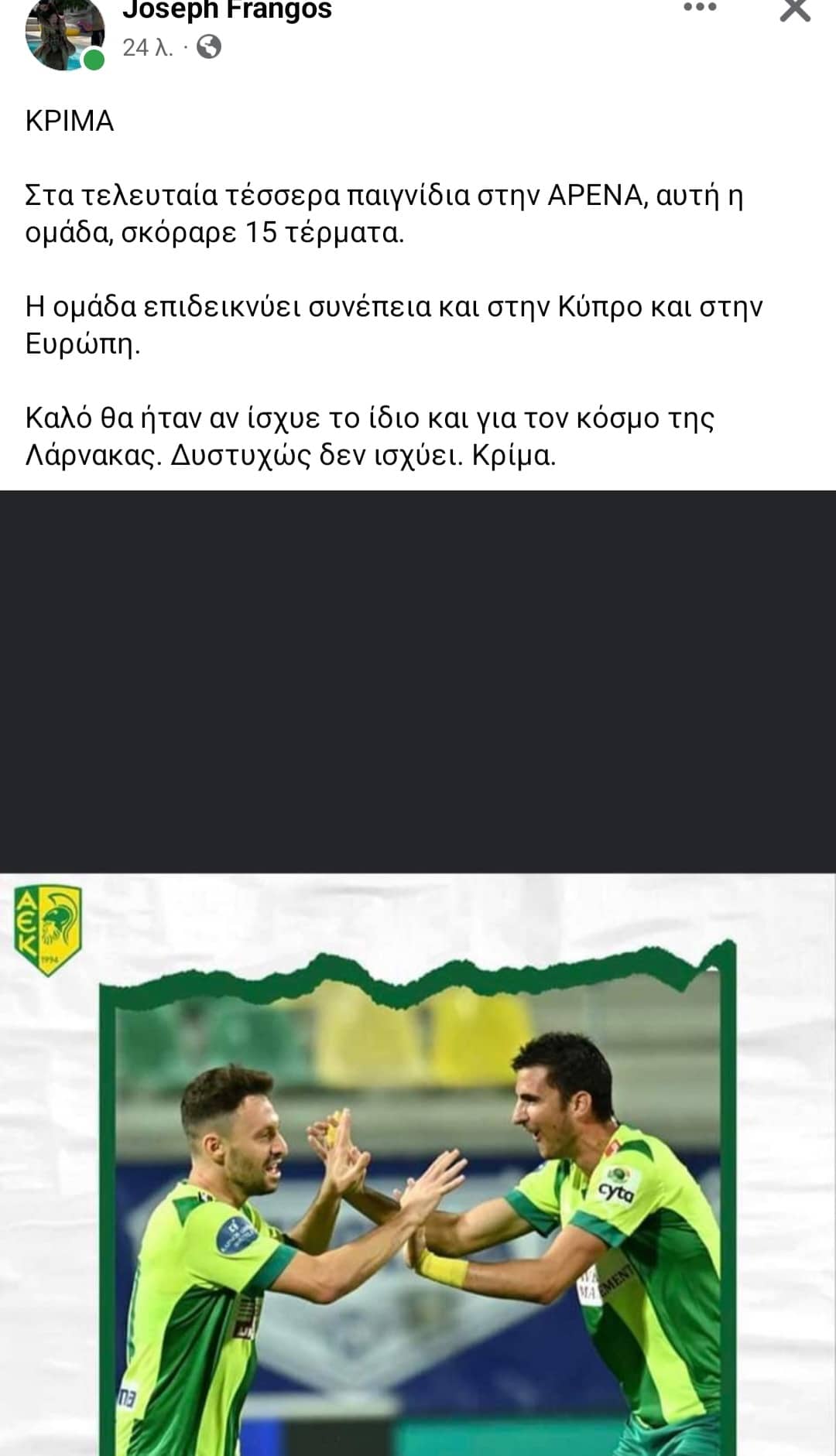The image size is (836, 1456).
Task: Open the post's three-dot options menu
Action: tap(700, 8)
